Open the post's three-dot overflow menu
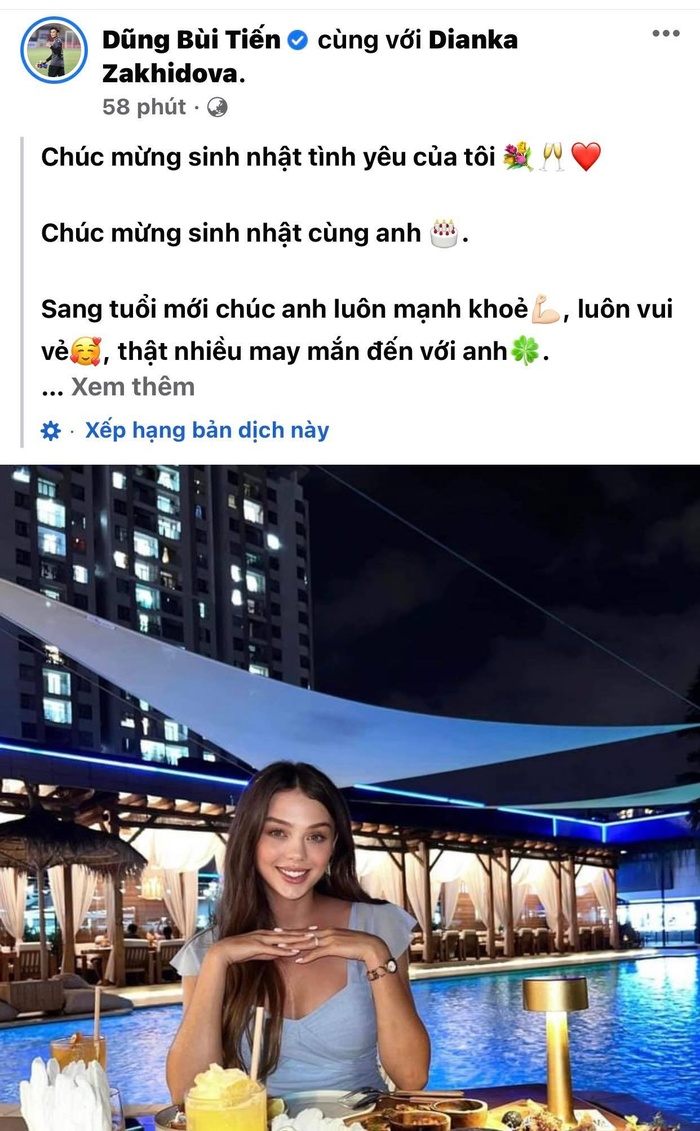 [x=665, y=34]
